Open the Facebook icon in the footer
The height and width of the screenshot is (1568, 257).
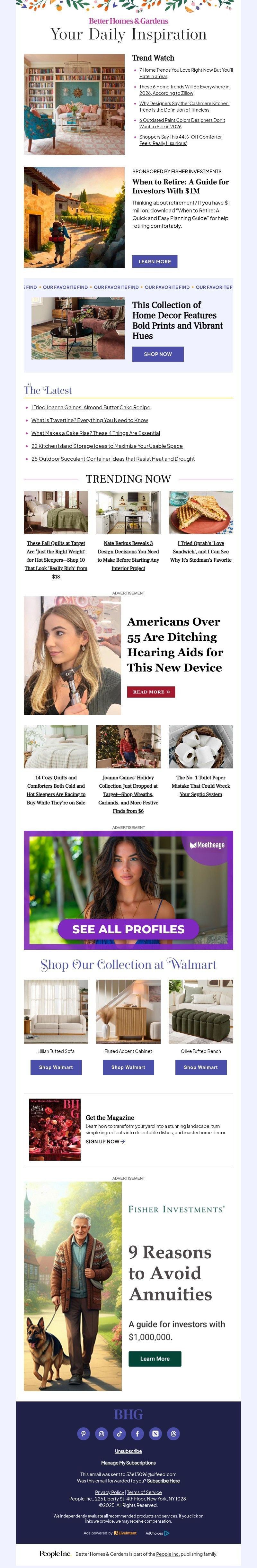(x=137, y=1434)
